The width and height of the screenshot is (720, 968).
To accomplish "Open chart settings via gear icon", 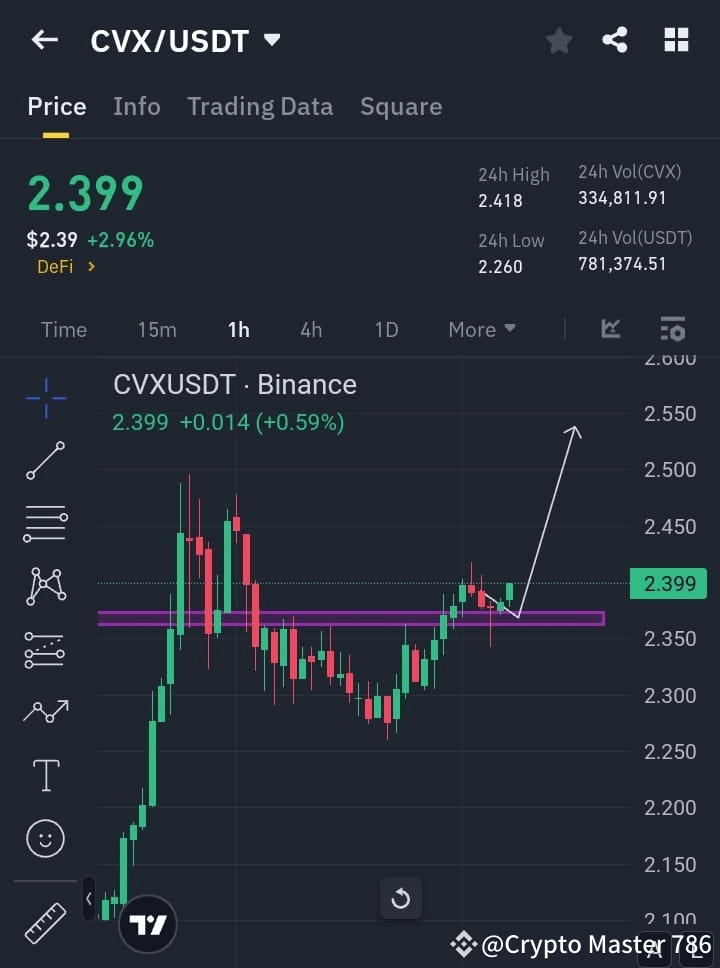I will [x=672, y=329].
